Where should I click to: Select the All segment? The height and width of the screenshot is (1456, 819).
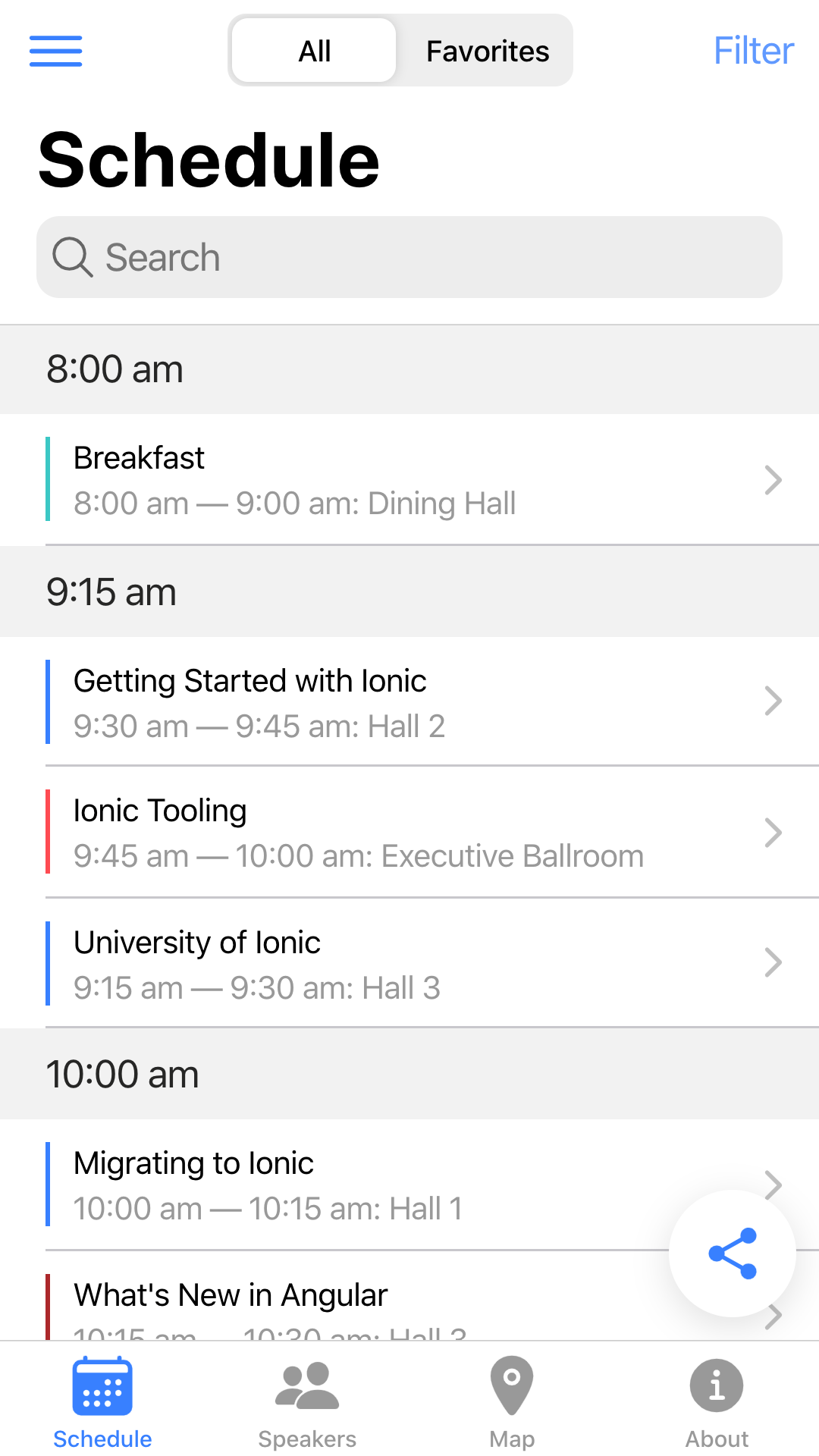314,51
